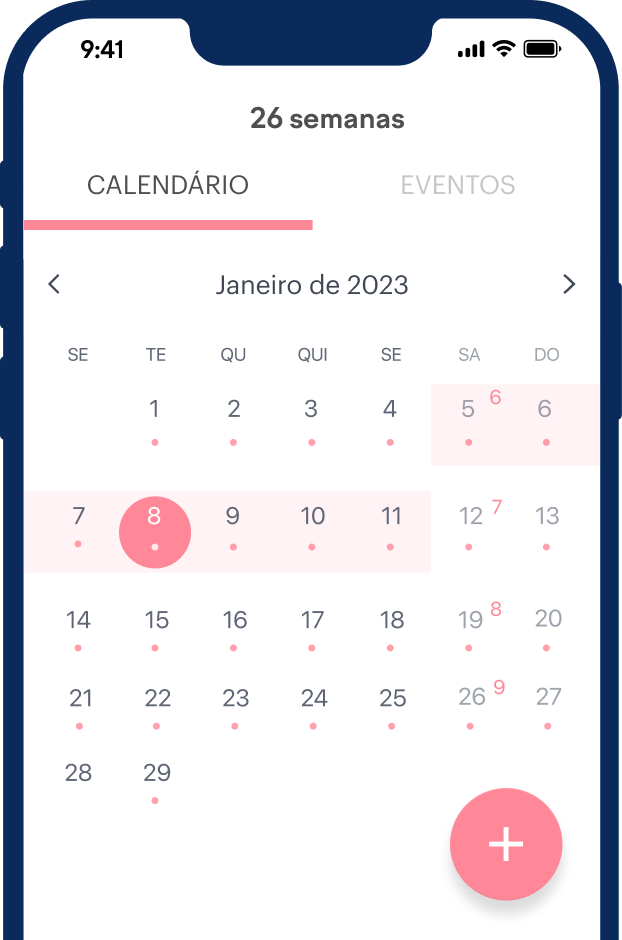
Task: Select day 1 of Janeiro
Action: pyautogui.click(x=154, y=409)
